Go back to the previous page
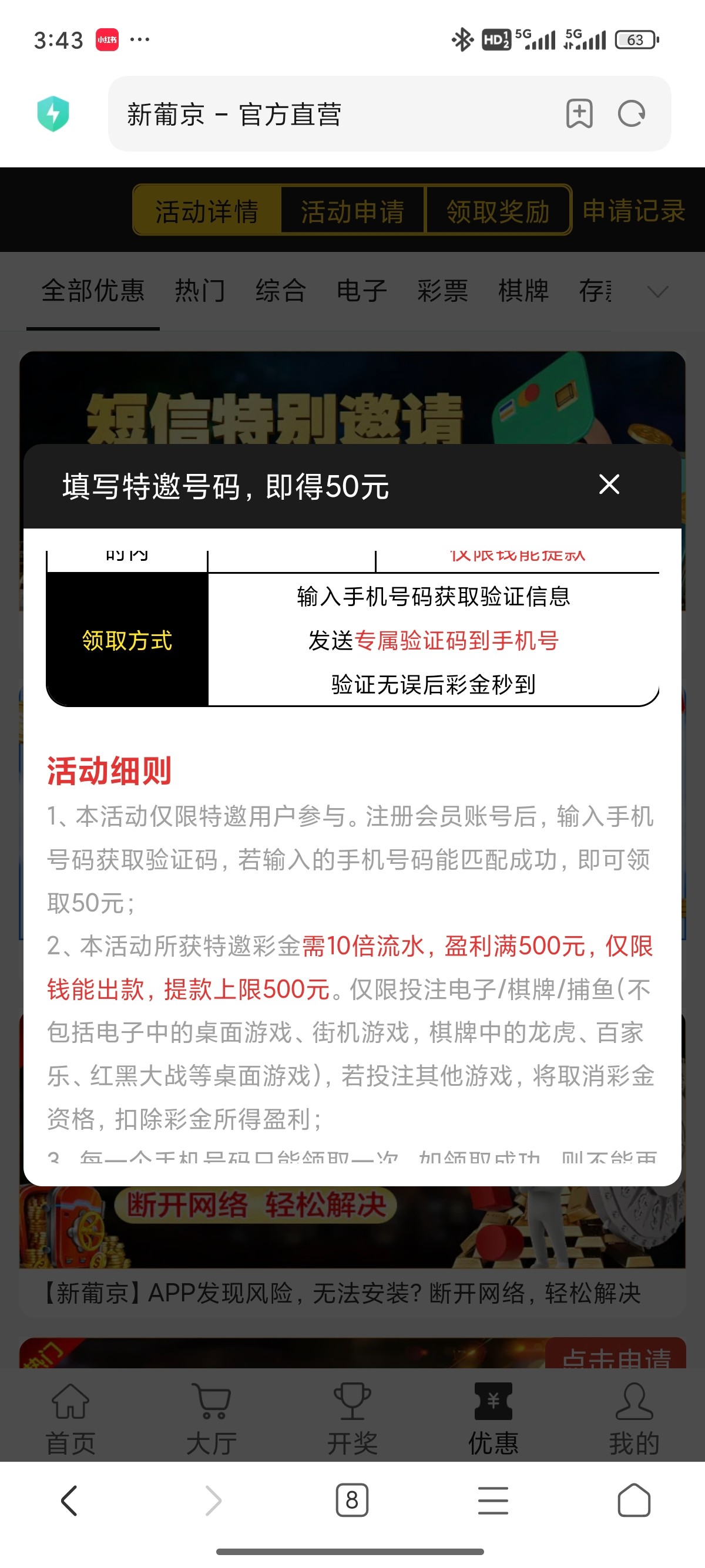The image size is (705, 1568). pos(69,1500)
